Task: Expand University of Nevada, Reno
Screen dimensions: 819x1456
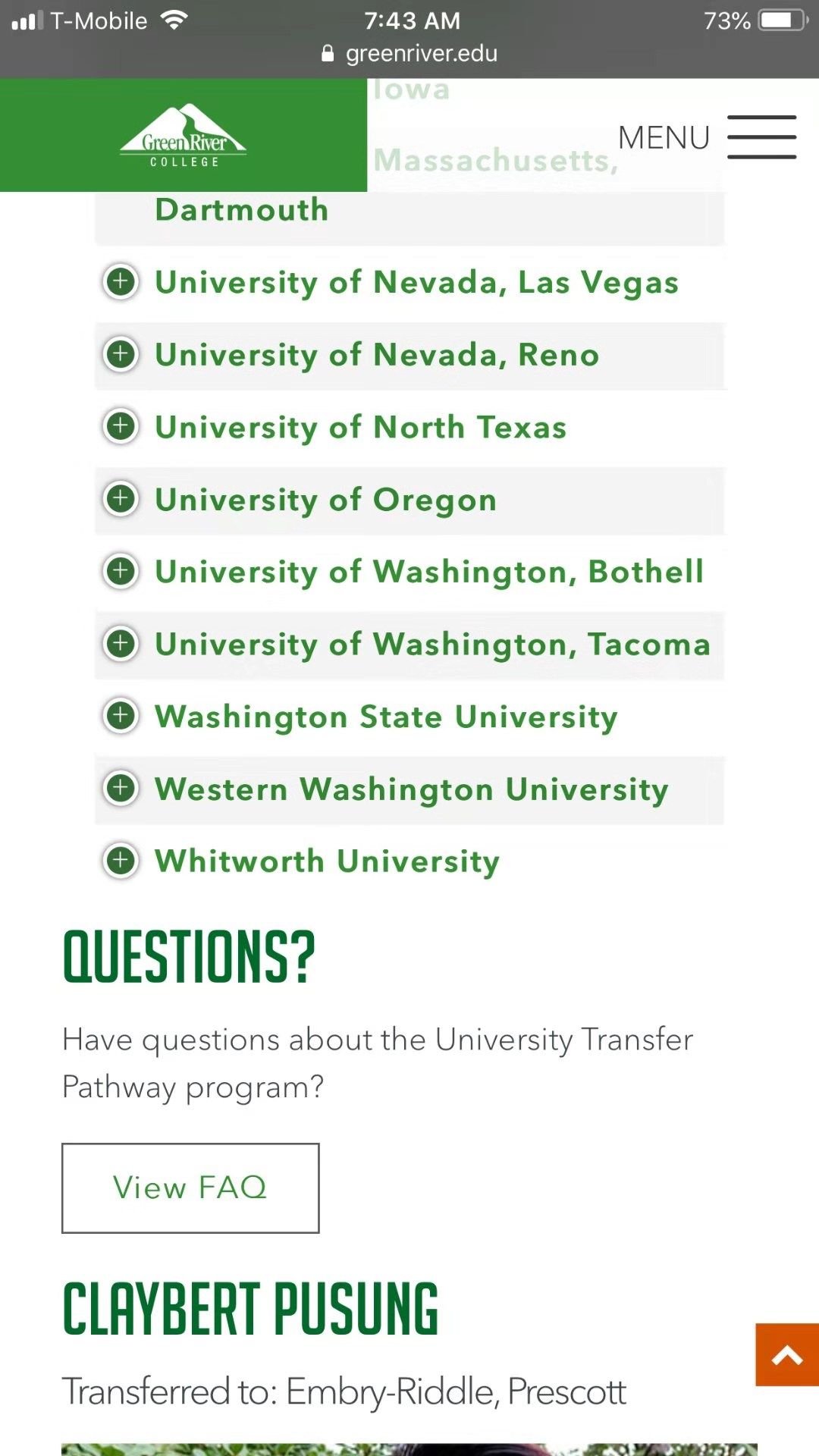Action: pos(409,354)
